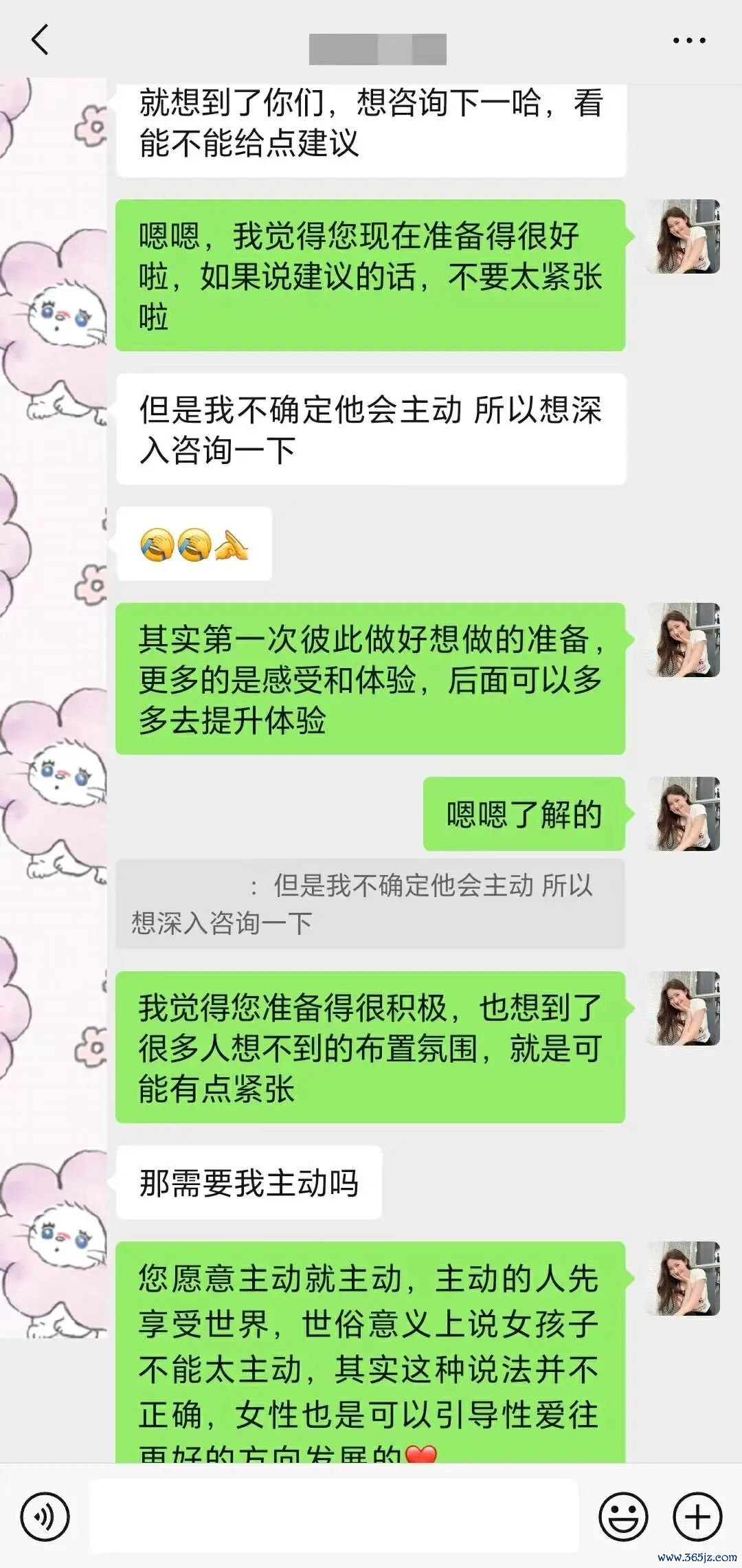The image size is (742, 1568).
Task: Open the three-dot chat options menu
Action: click(688, 41)
